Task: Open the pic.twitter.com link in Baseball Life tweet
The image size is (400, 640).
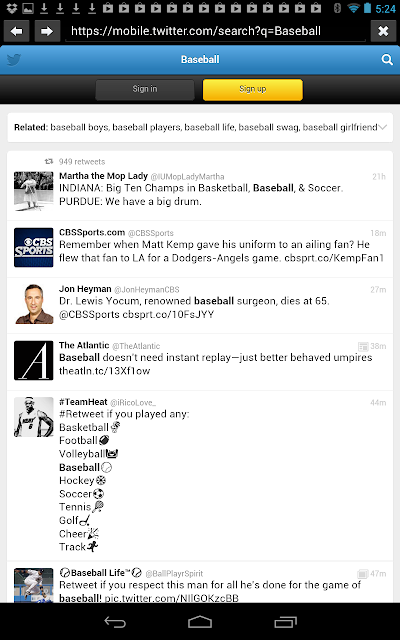Action: tap(171, 598)
